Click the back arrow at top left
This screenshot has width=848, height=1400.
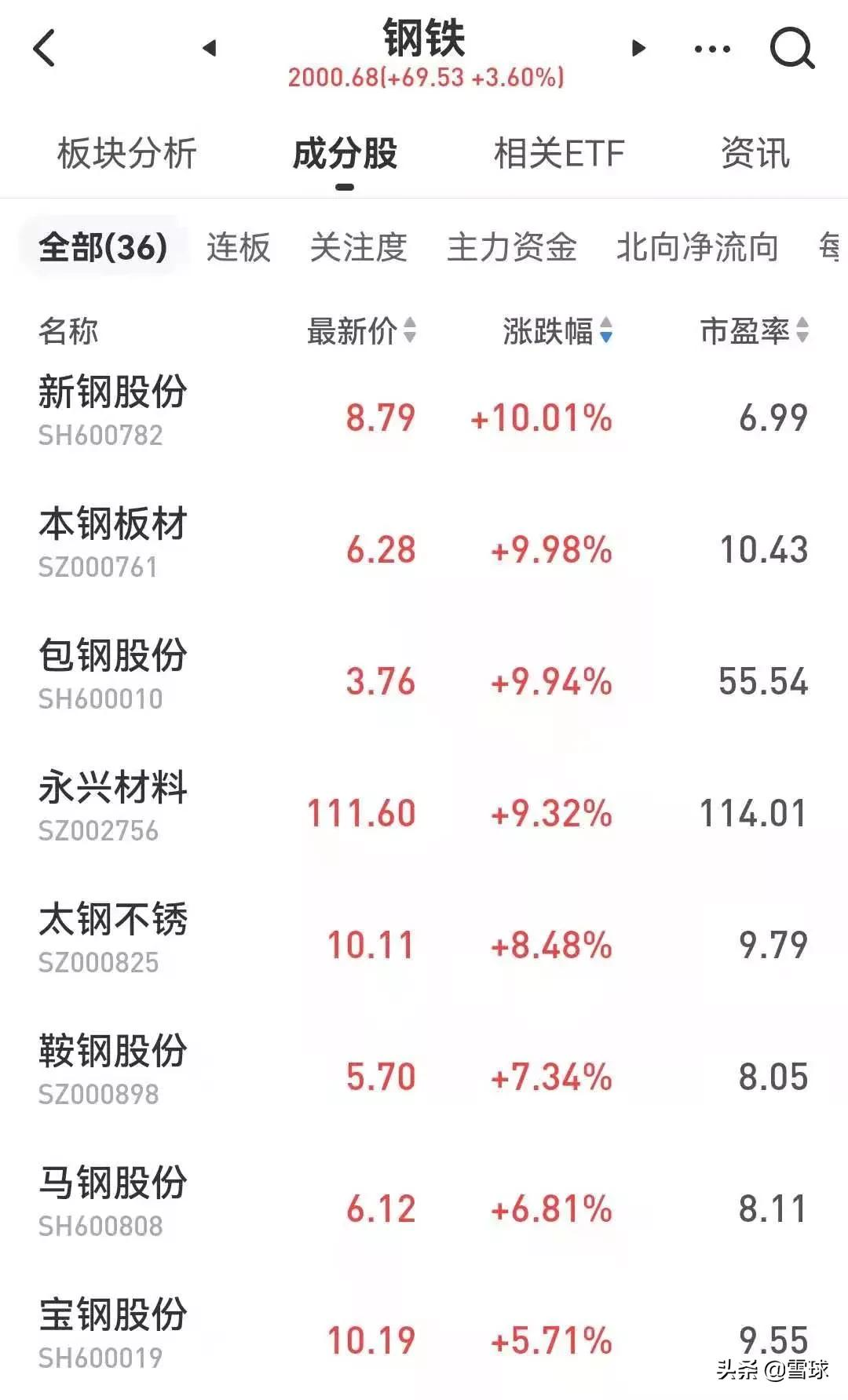[x=46, y=49]
